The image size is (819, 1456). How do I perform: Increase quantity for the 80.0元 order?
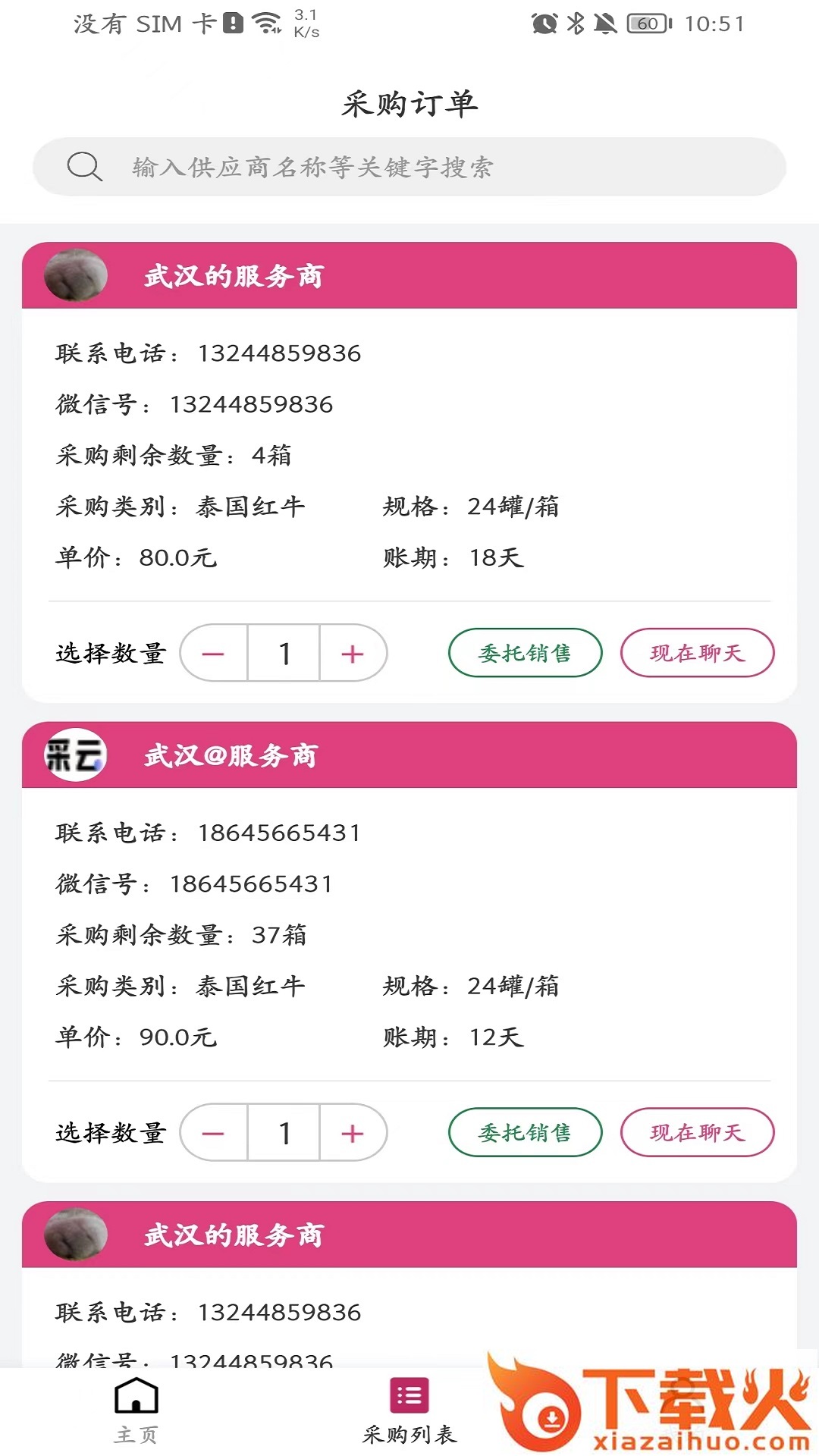coord(353,654)
